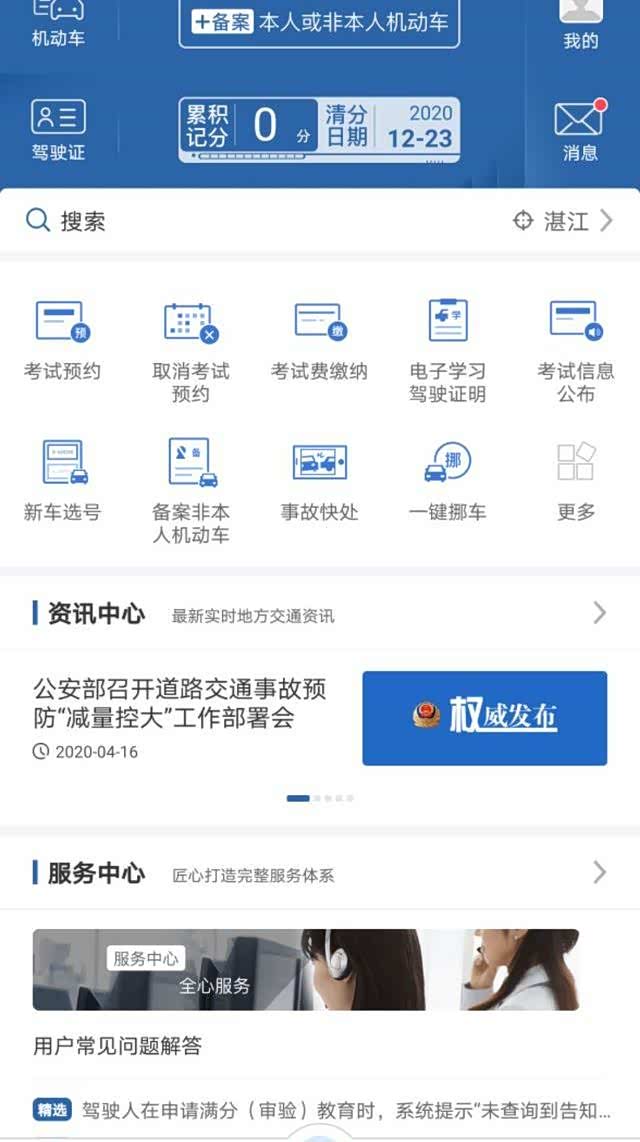Open the 机动车 section

tap(58, 22)
